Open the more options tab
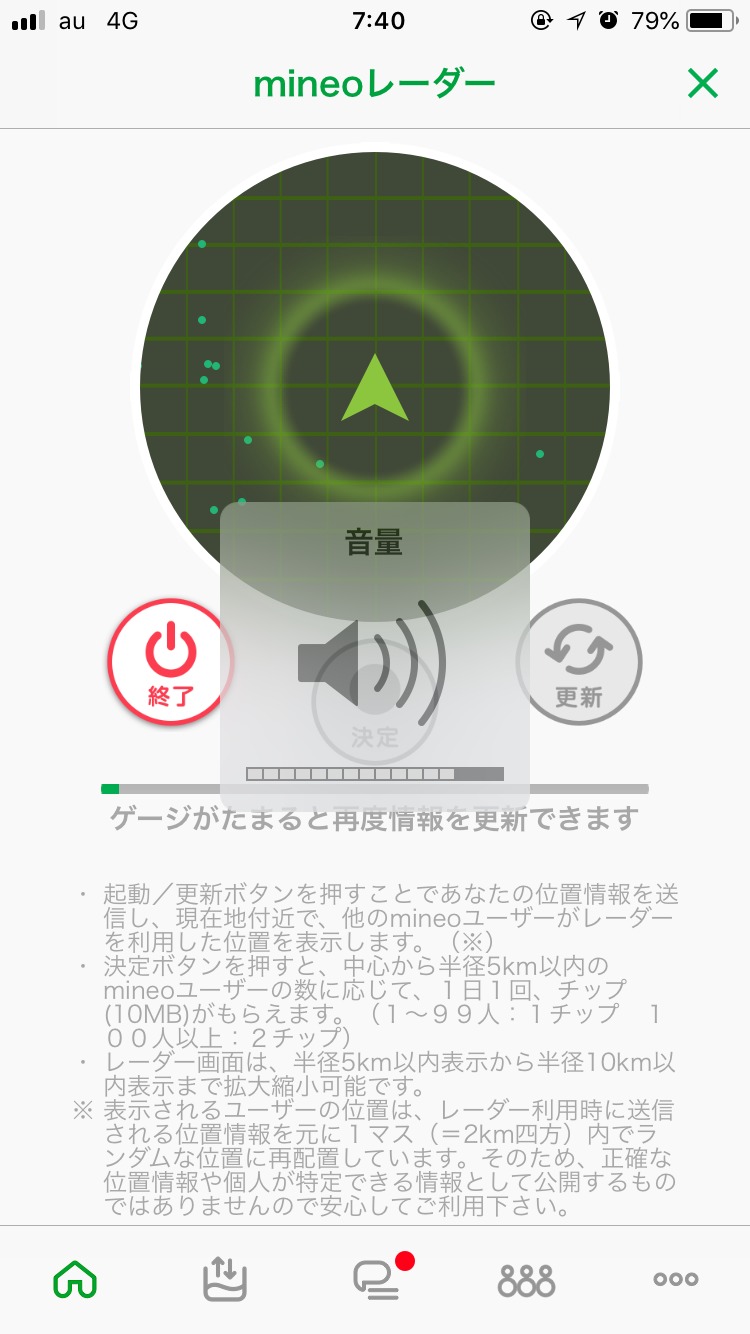 (676, 1279)
